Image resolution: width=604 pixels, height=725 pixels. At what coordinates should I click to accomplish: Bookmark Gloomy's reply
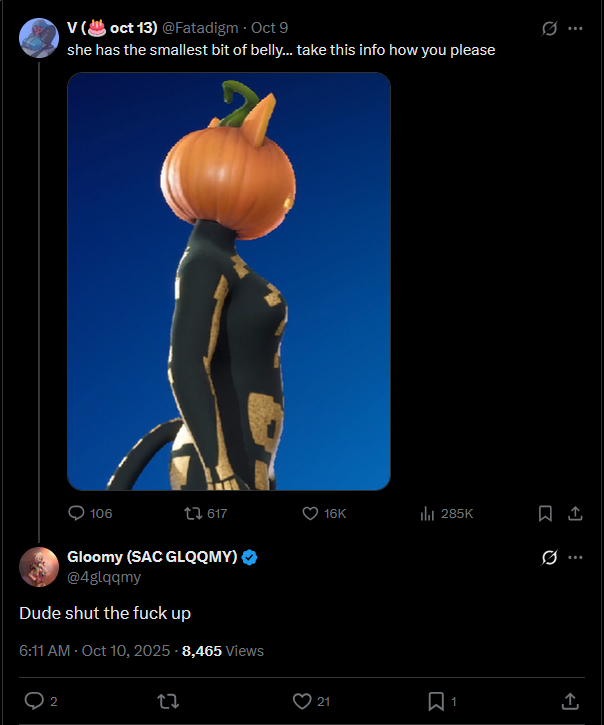[x=436, y=701]
